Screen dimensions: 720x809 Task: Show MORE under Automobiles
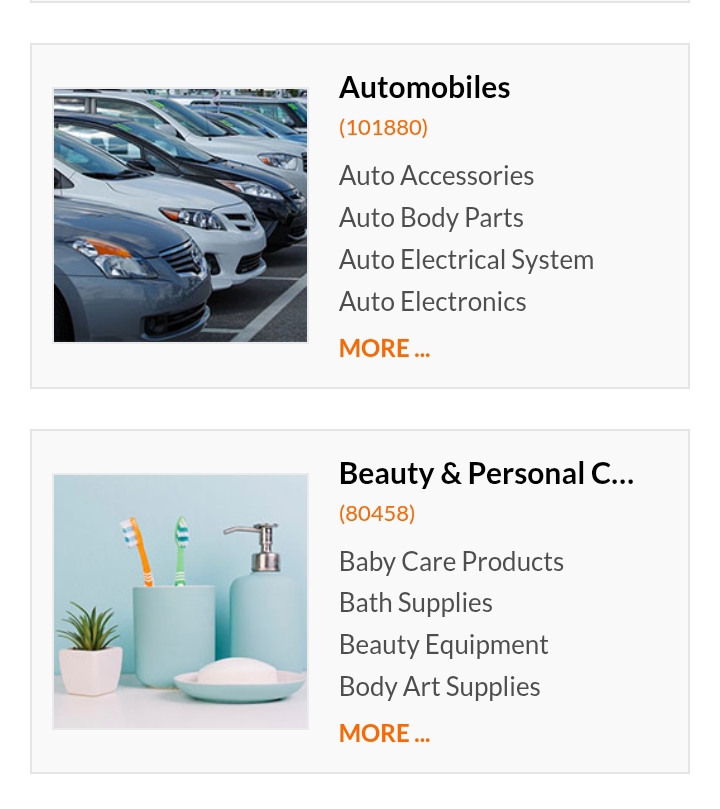[x=384, y=348]
